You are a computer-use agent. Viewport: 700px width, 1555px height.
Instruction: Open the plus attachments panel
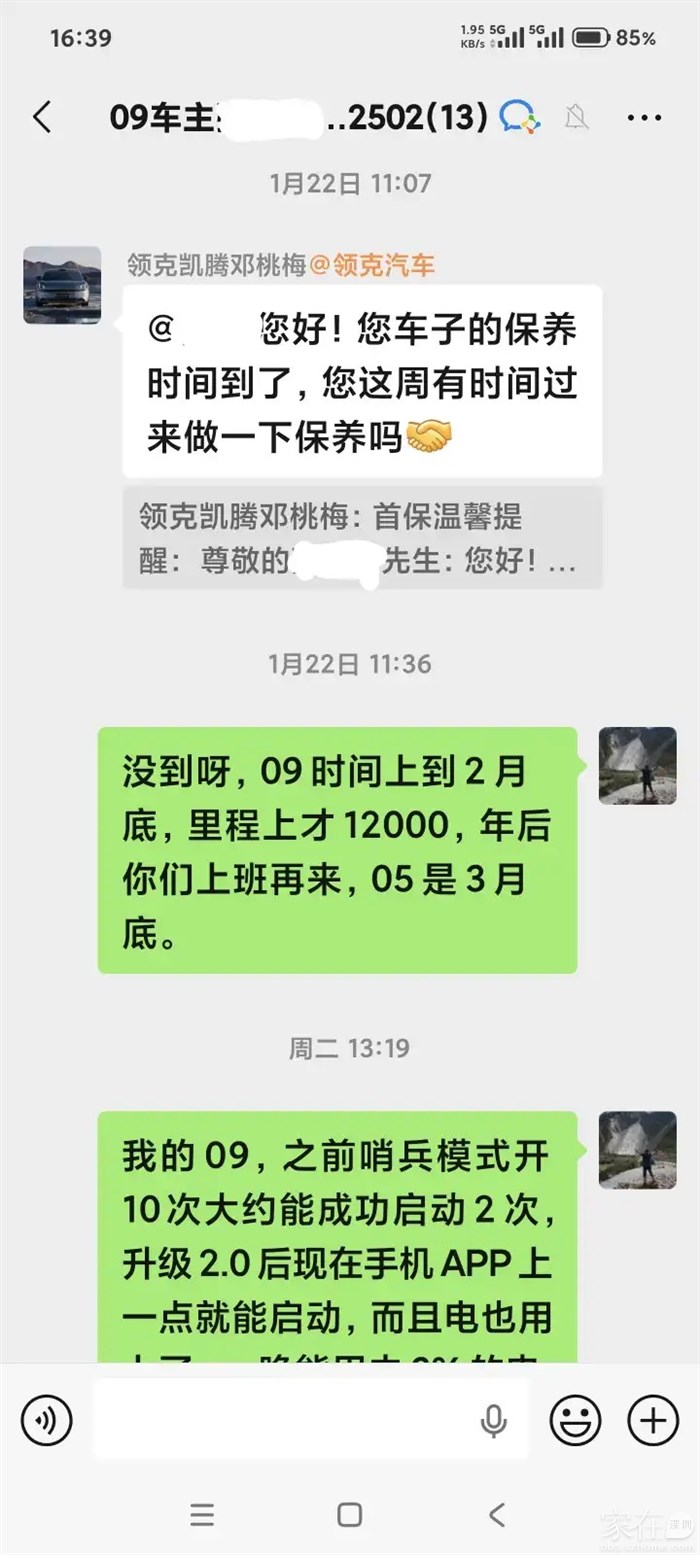[x=652, y=1420]
